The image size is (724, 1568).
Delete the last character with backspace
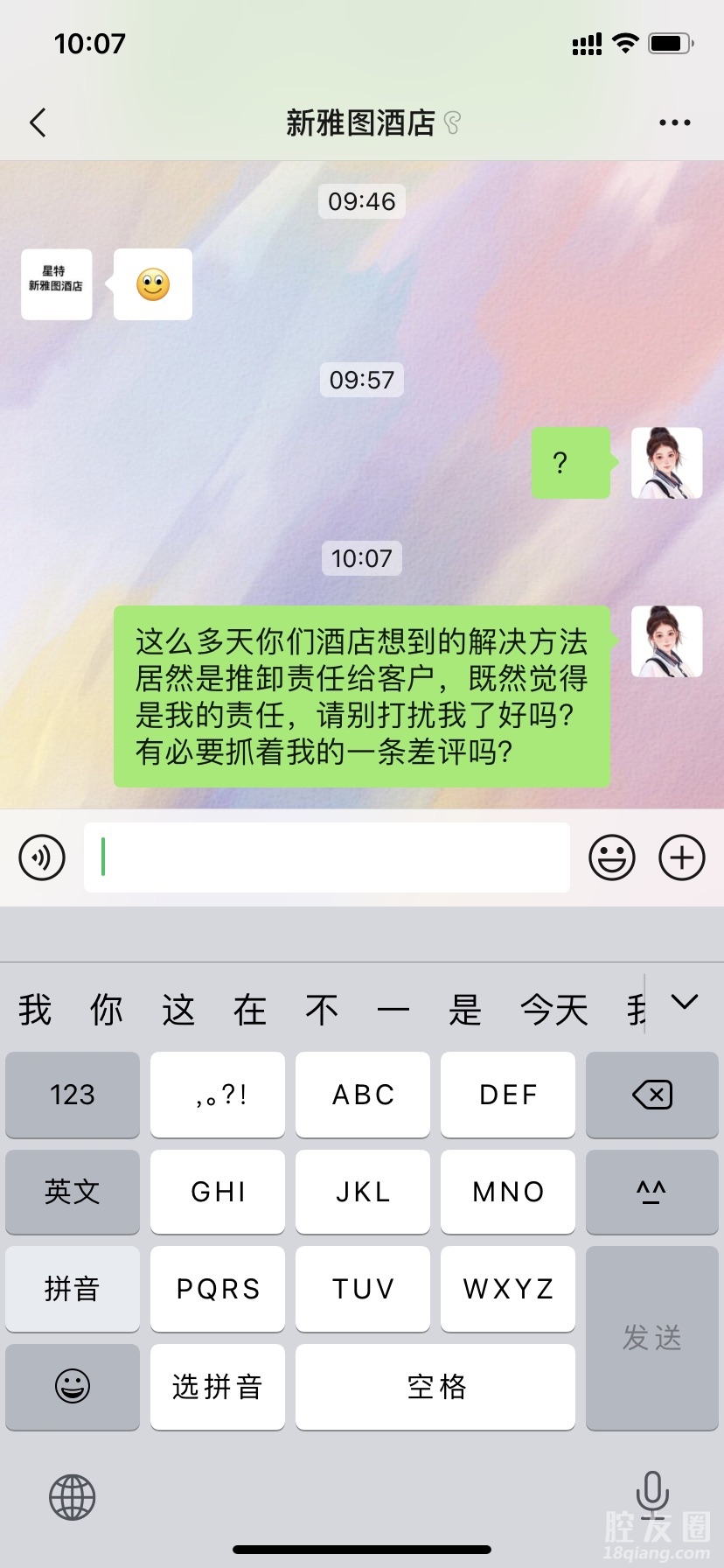651,1095
